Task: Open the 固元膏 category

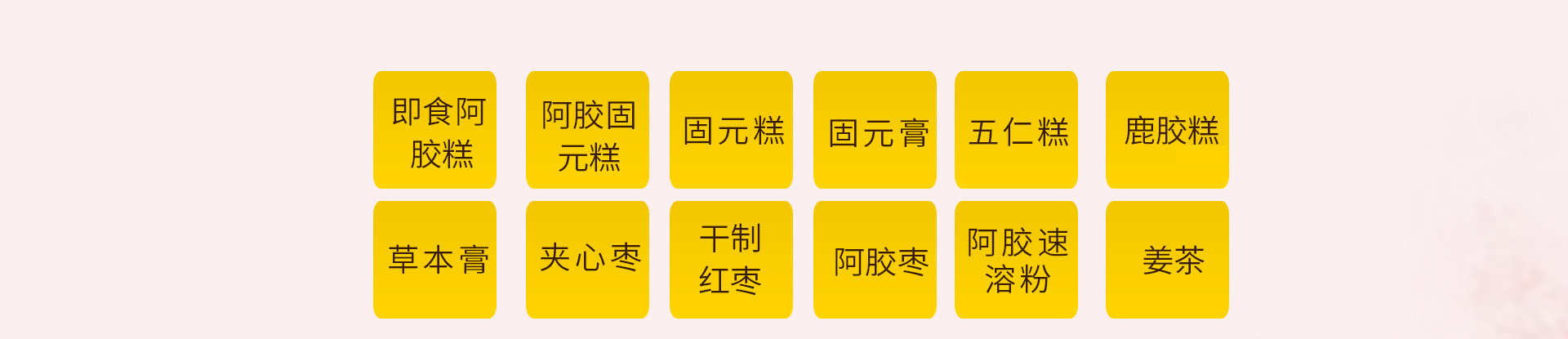Action: pyautogui.click(x=875, y=130)
